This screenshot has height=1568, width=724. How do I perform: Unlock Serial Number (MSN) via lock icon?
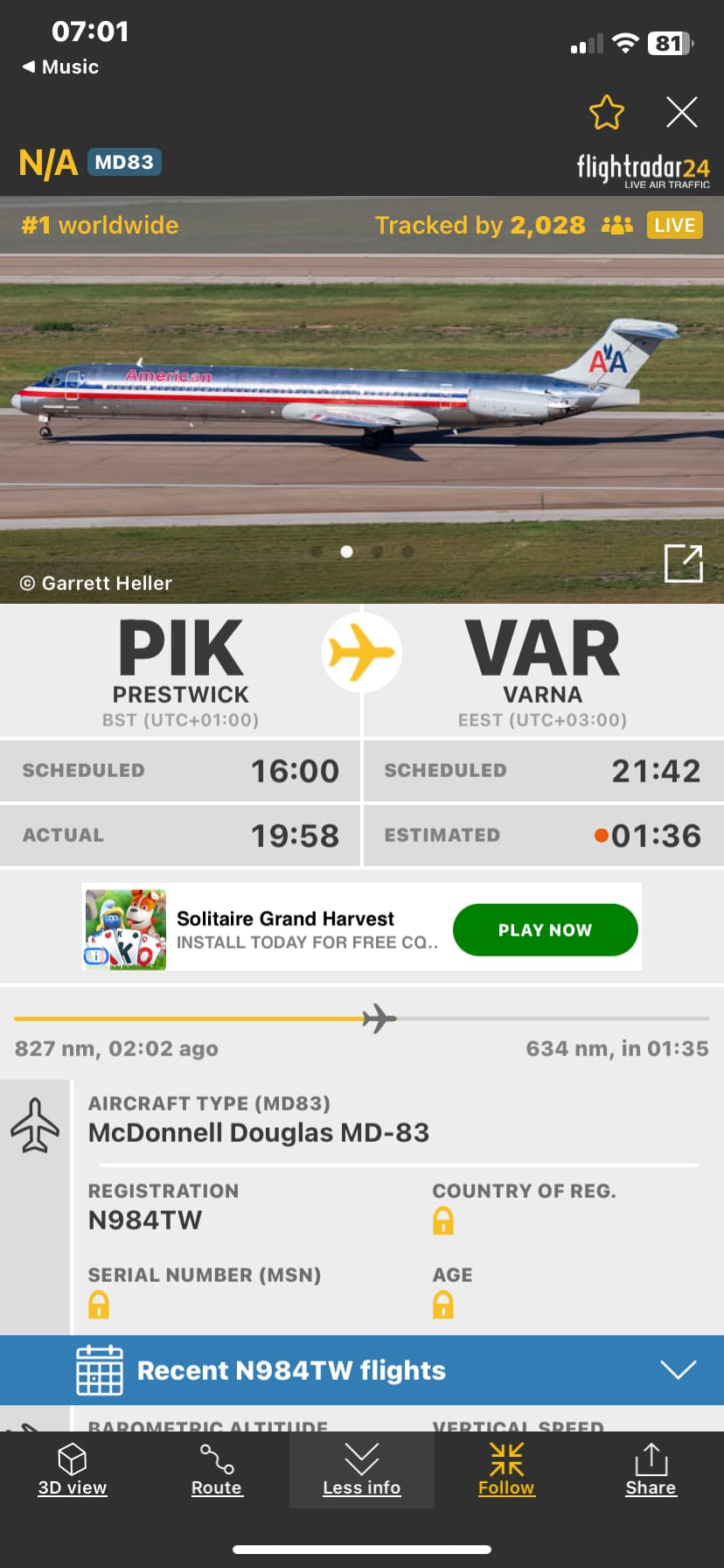(99, 1305)
